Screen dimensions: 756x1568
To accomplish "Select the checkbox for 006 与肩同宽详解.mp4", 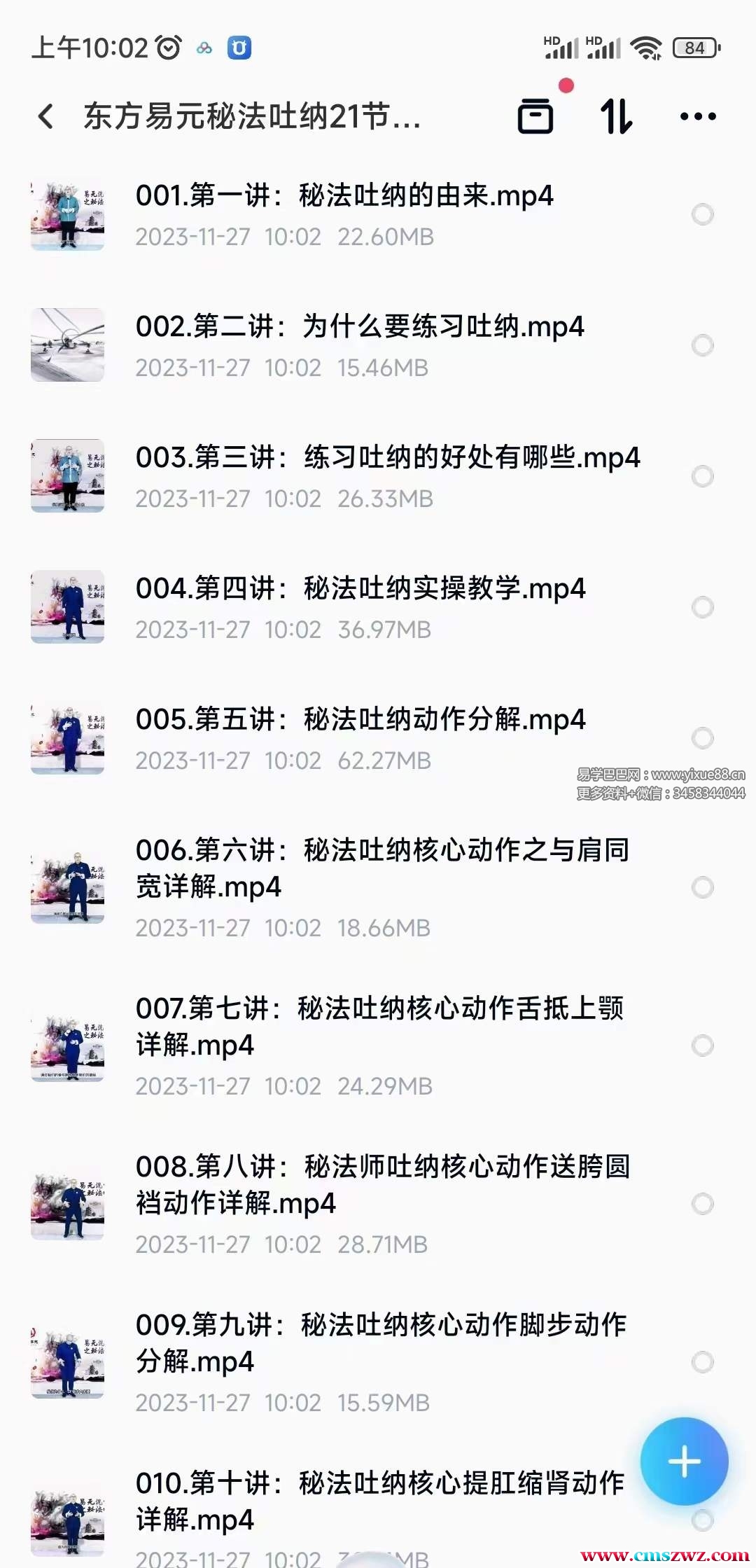I will coord(702,887).
